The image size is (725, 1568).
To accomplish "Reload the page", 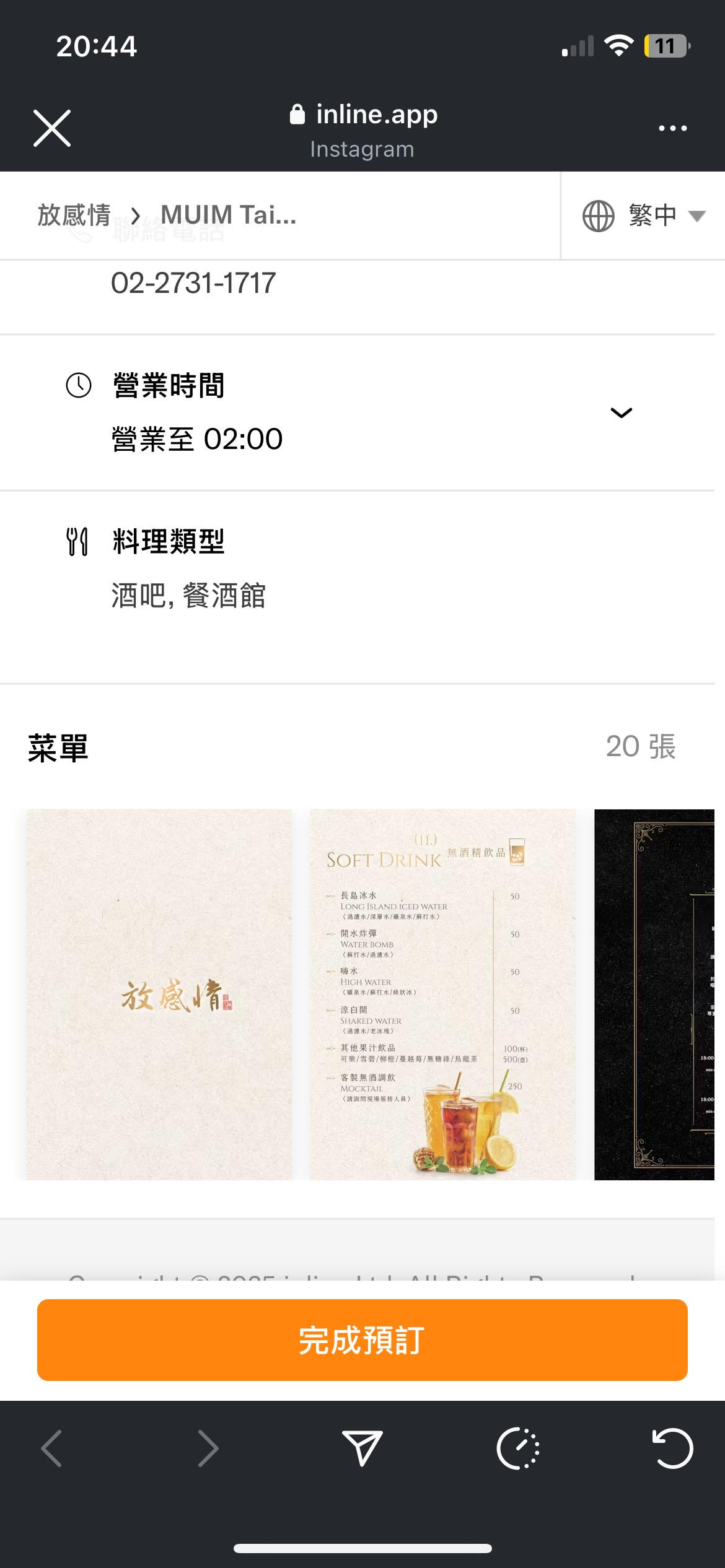I will (672, 1448).
